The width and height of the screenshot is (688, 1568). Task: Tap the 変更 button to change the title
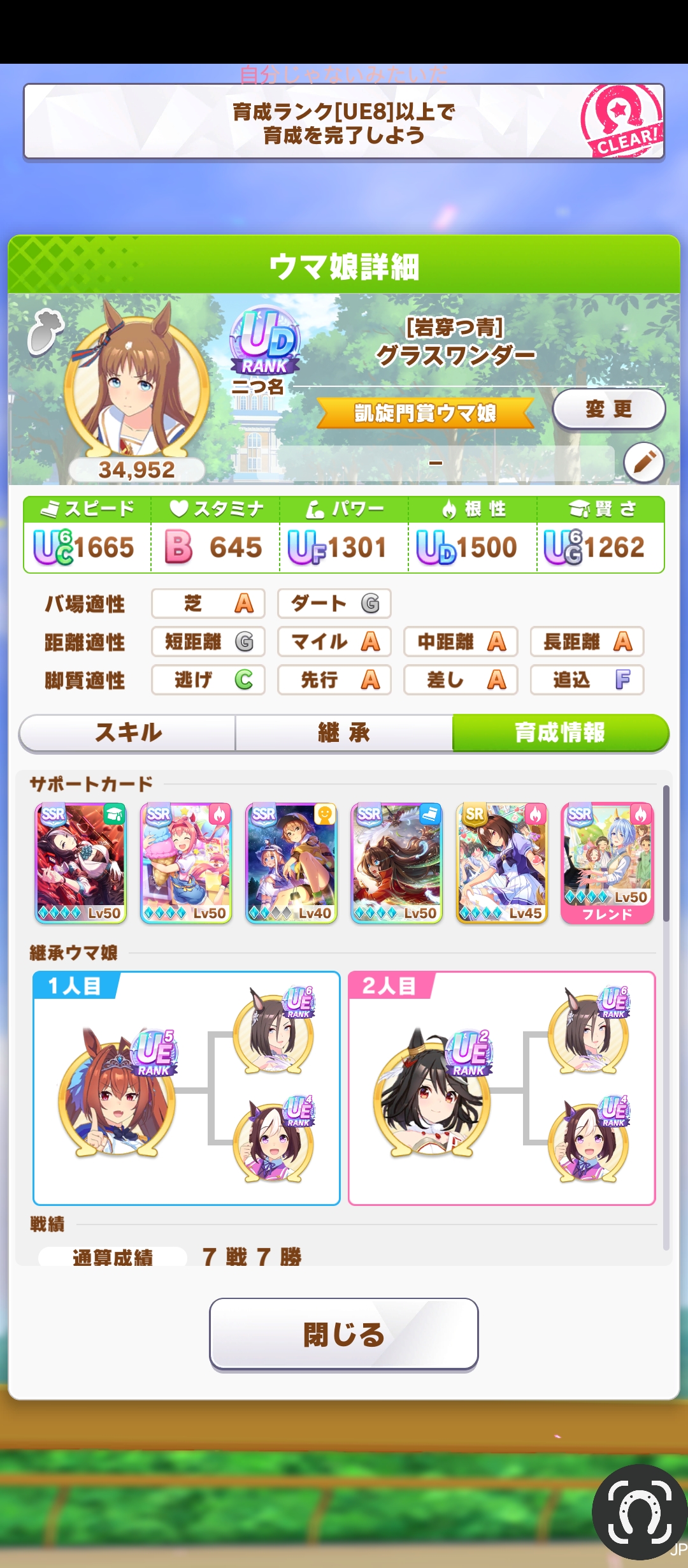click(608, 409)
